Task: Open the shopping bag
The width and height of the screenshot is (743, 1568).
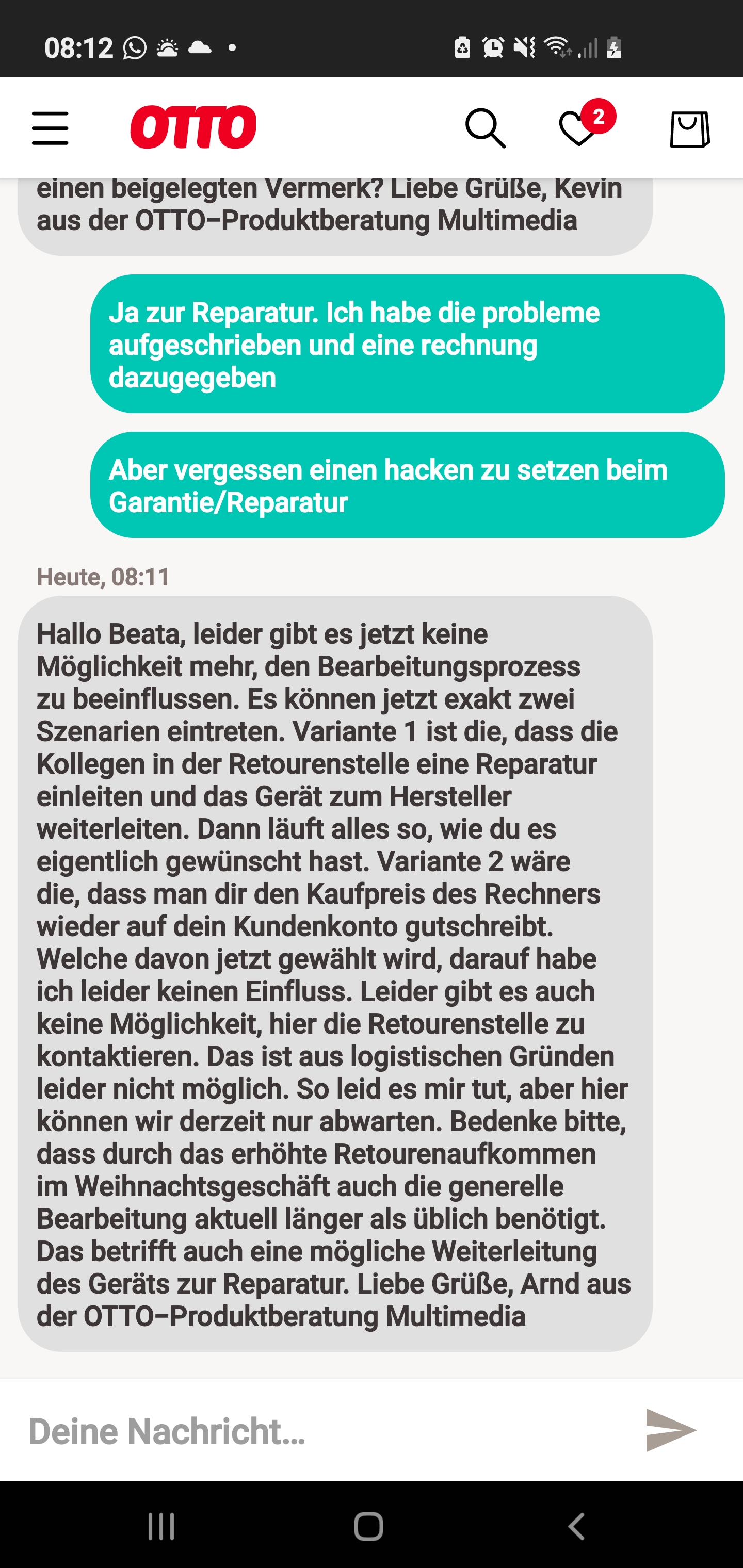Action: coord(689,129)
